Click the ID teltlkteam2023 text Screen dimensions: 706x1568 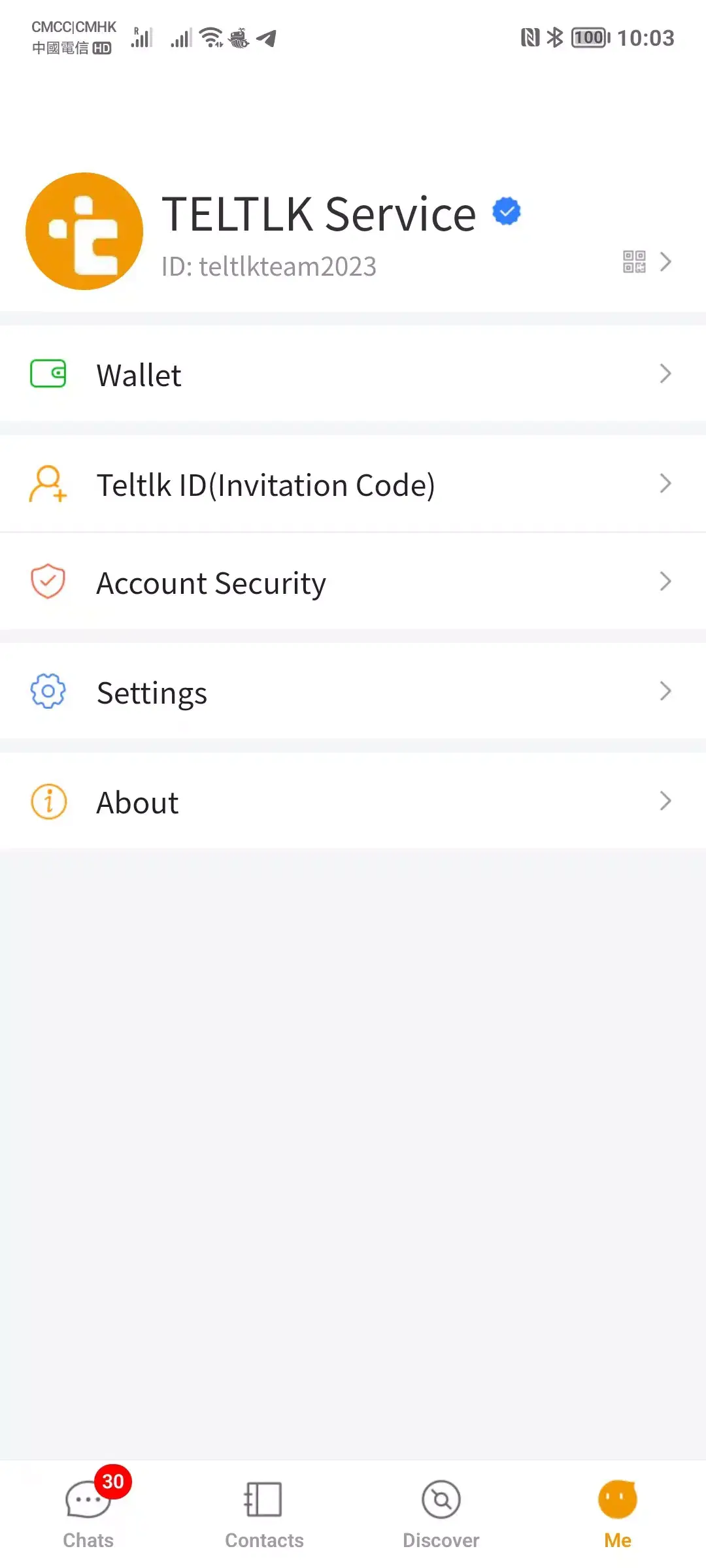269,266
